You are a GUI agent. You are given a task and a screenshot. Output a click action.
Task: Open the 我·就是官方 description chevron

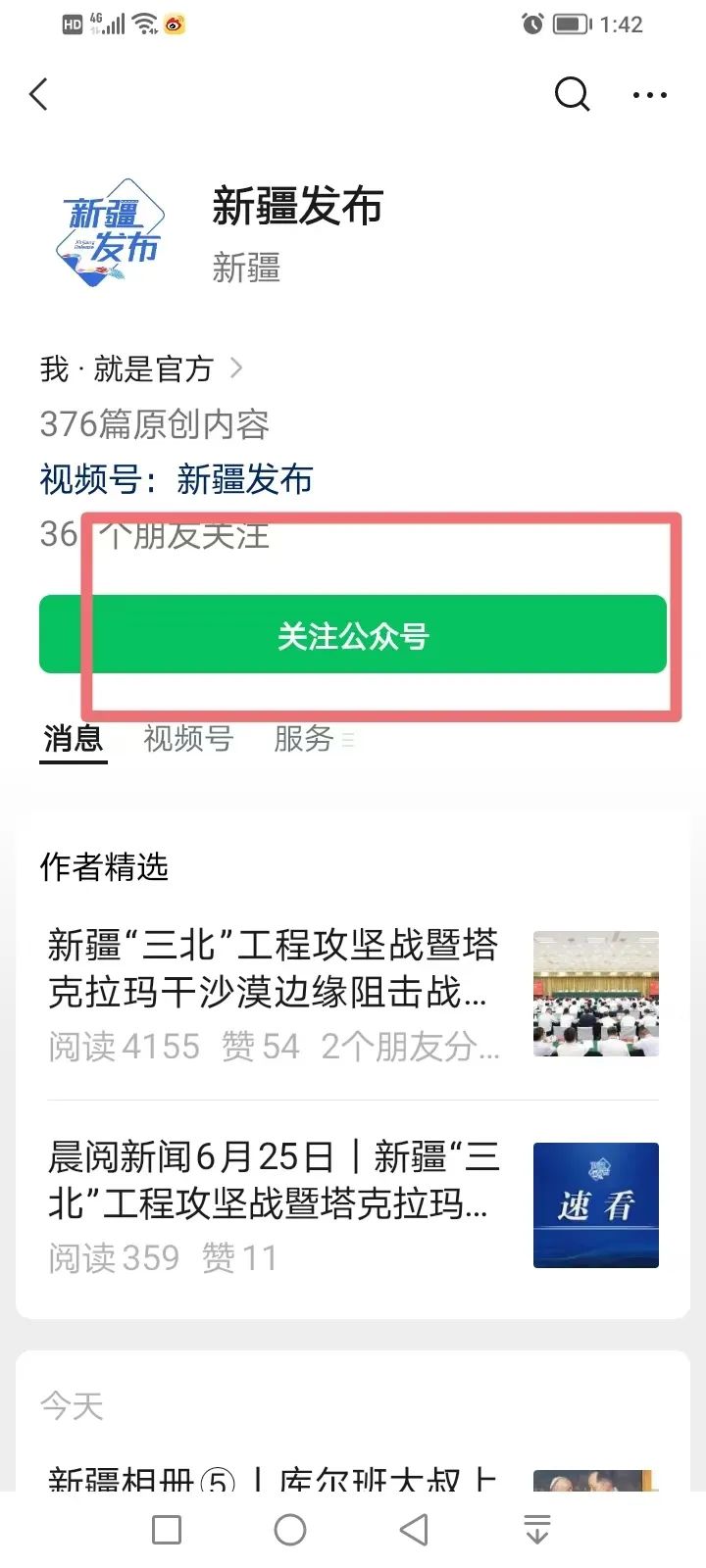pos(235,368)
